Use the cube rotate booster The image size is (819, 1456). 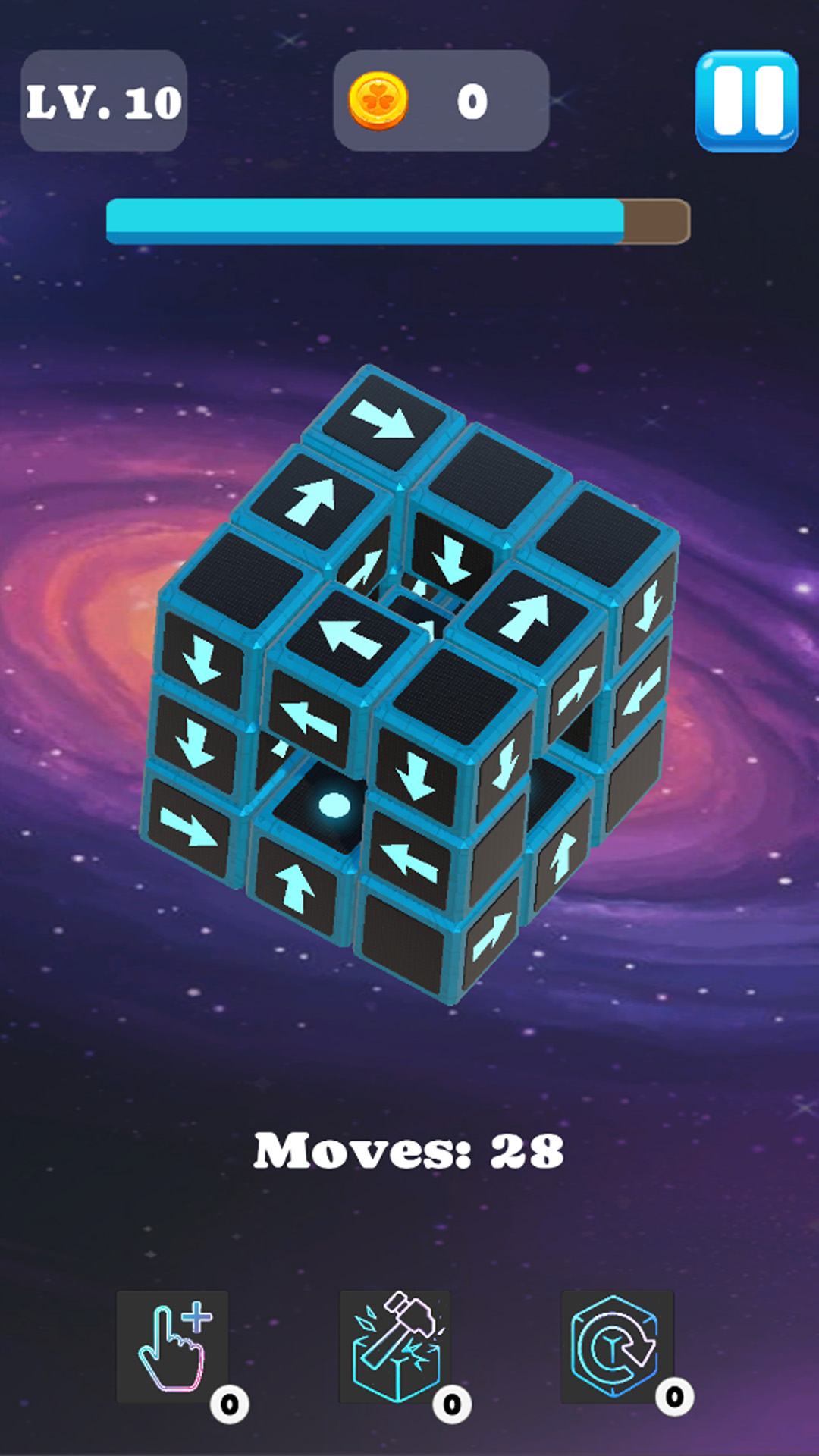(617, 1347)
